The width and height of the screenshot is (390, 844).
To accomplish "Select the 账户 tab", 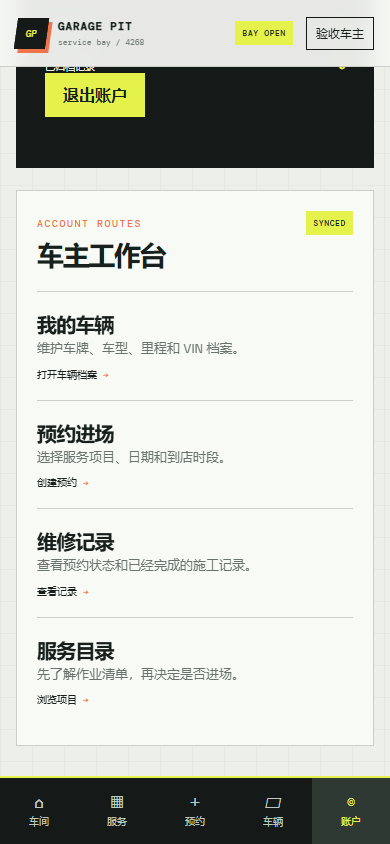I will (x=351, y=811).
